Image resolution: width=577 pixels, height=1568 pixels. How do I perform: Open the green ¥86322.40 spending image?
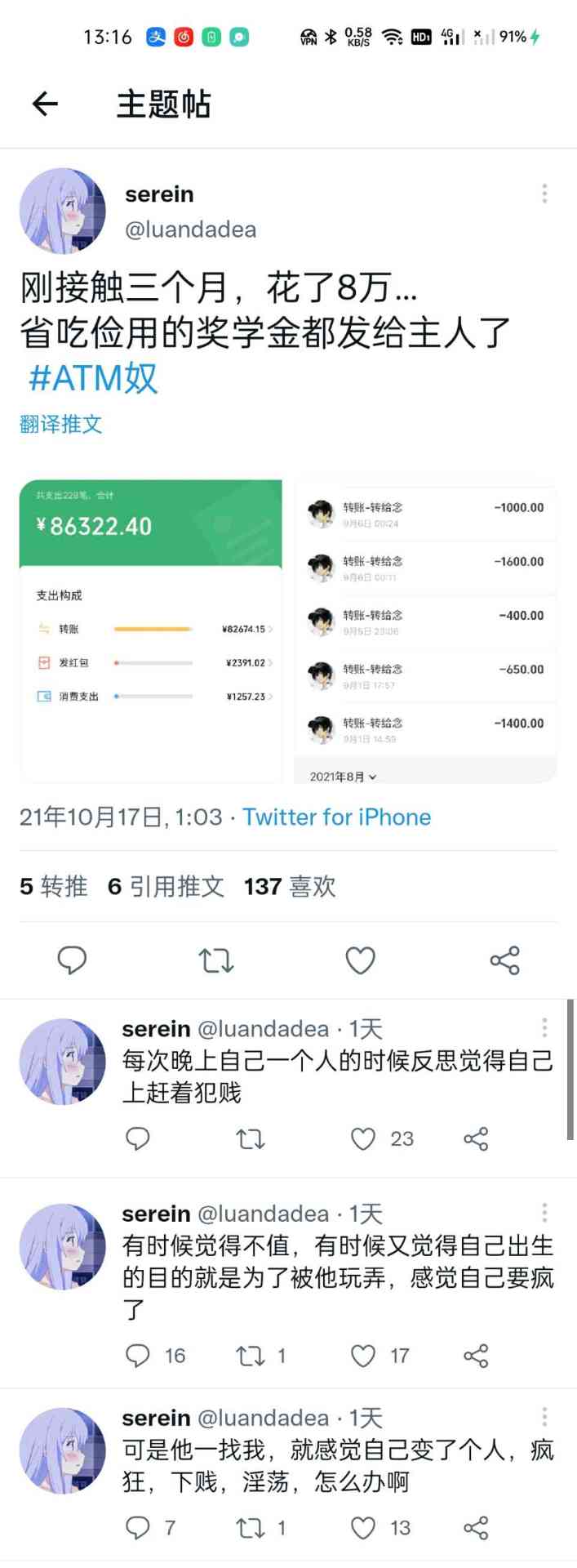(x=150, y=630)
